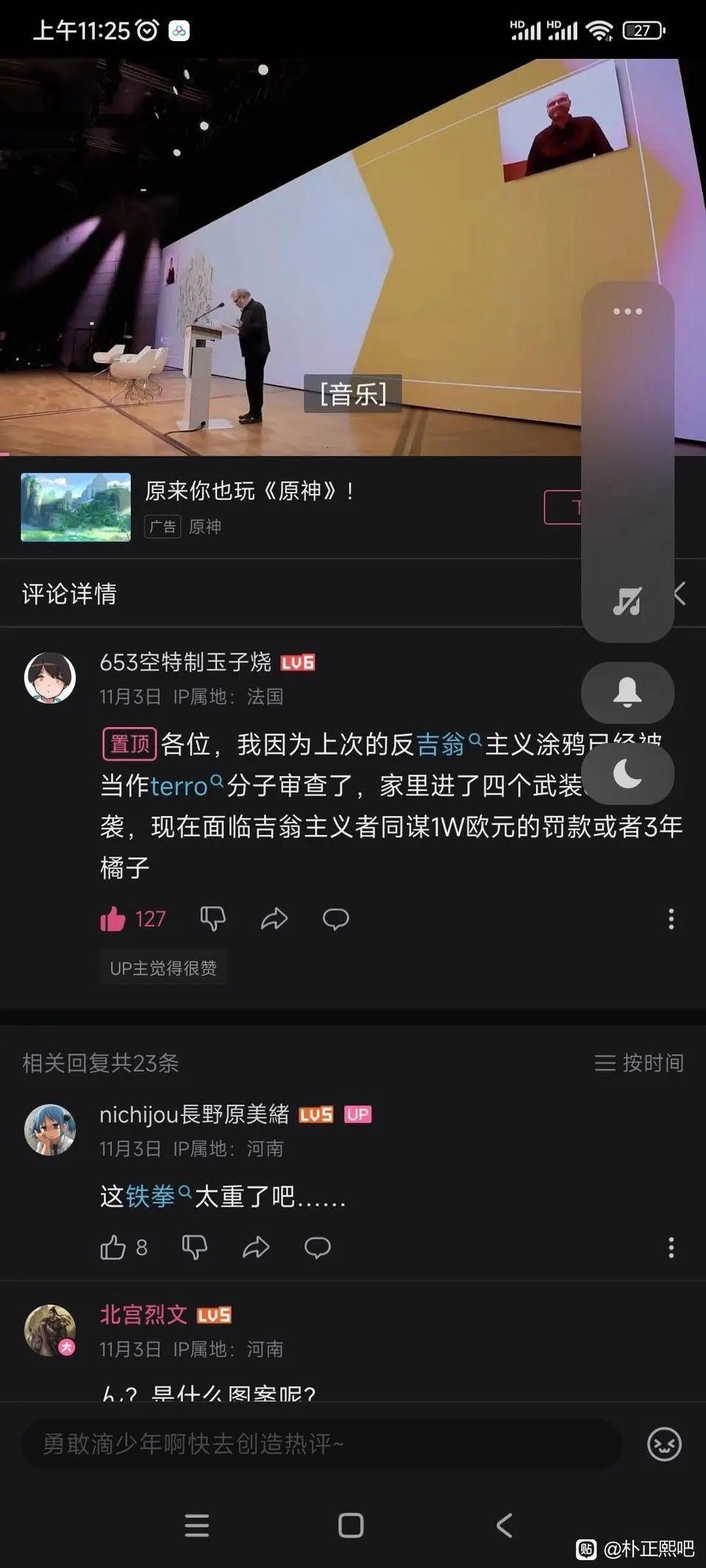Like the pinned comment by 653空特制玉子烧

click(x=113, y=919)
